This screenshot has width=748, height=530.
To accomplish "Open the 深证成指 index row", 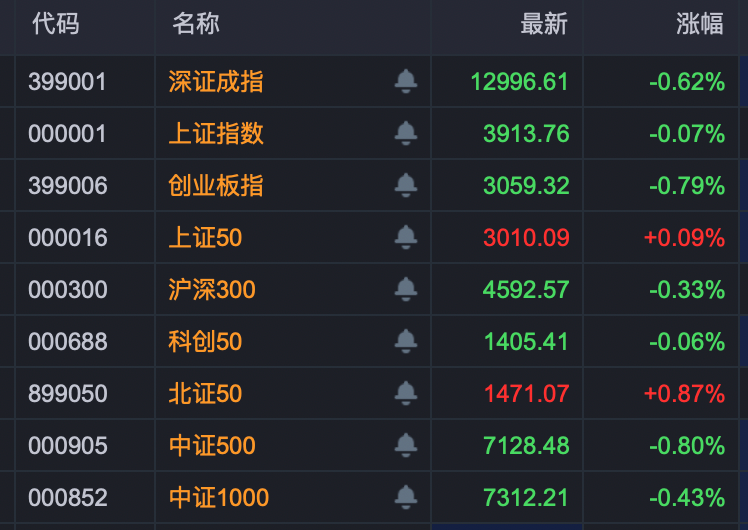I will point(216,82).
